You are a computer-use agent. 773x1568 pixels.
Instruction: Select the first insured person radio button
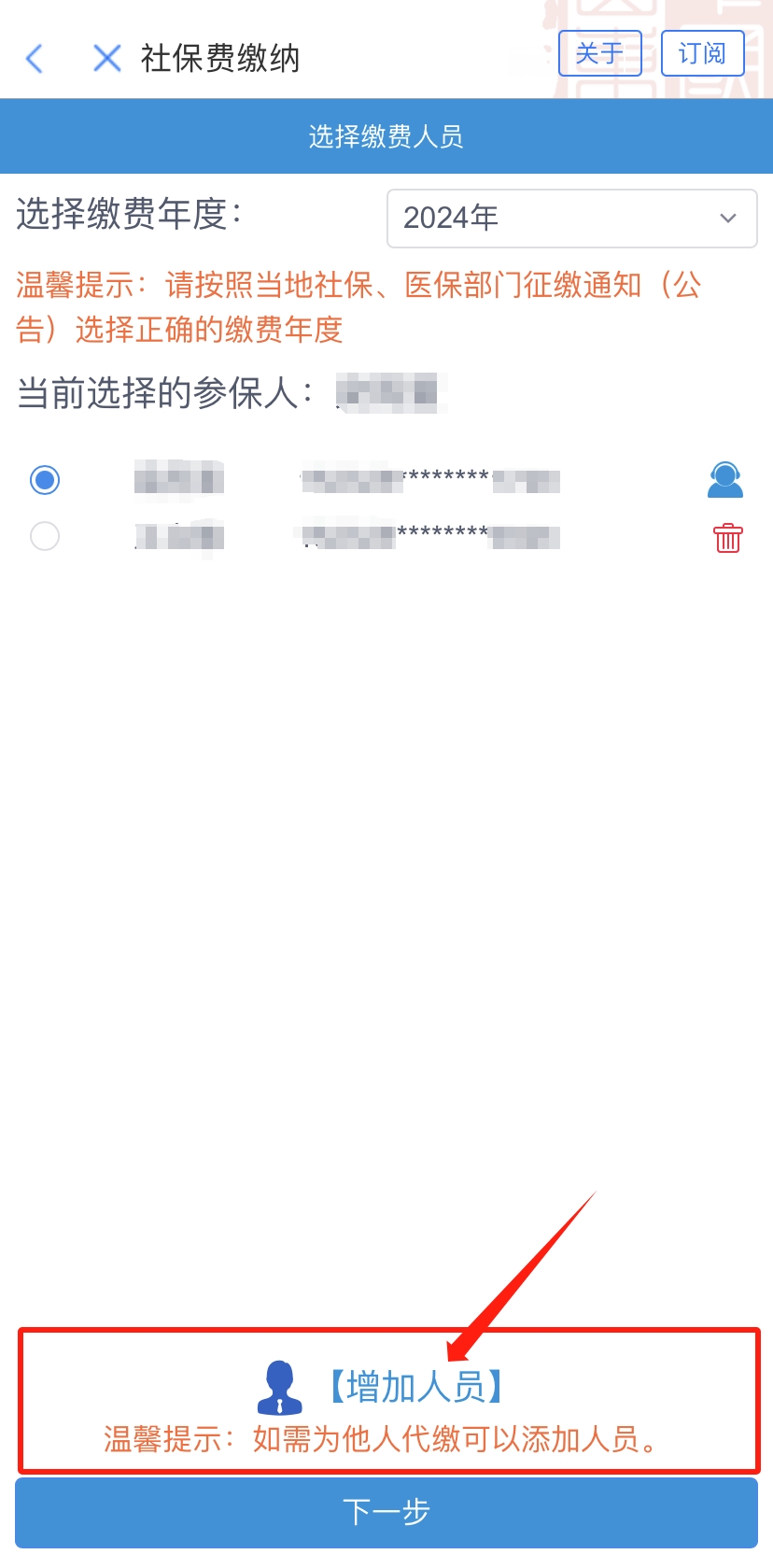45,480
